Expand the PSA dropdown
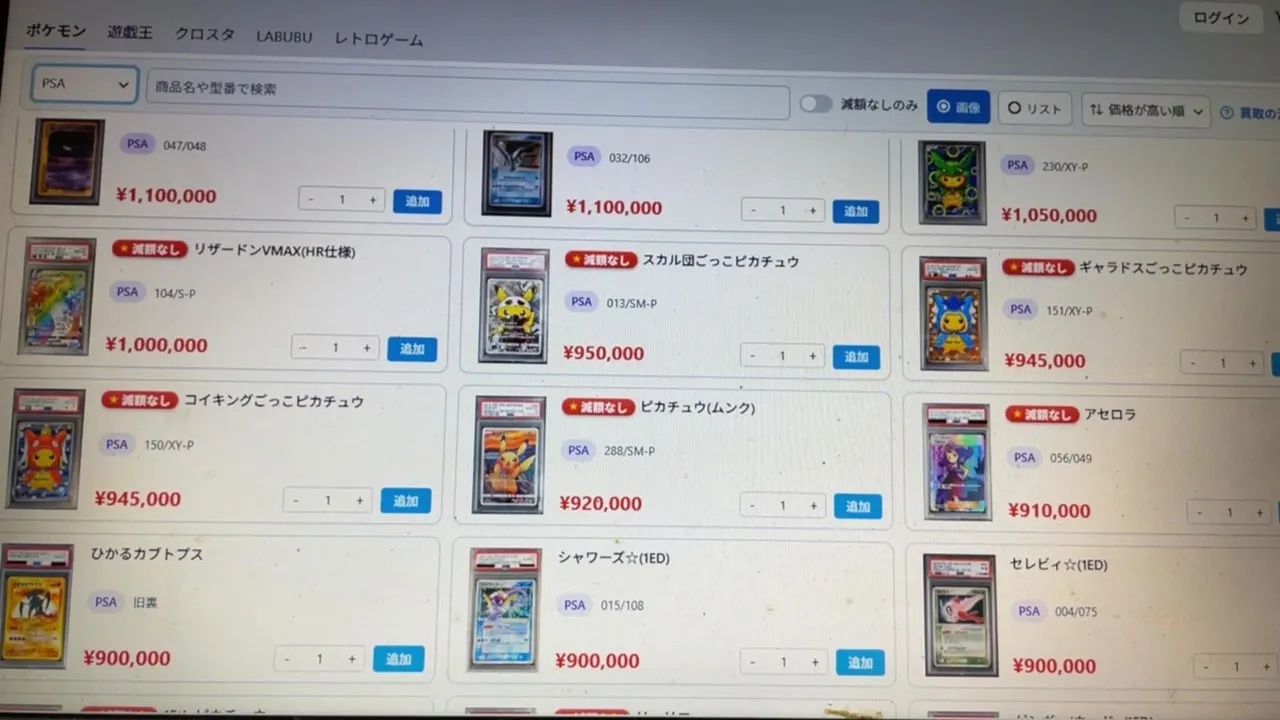Screen dimensions: 1280x720 tap(84, 84)
